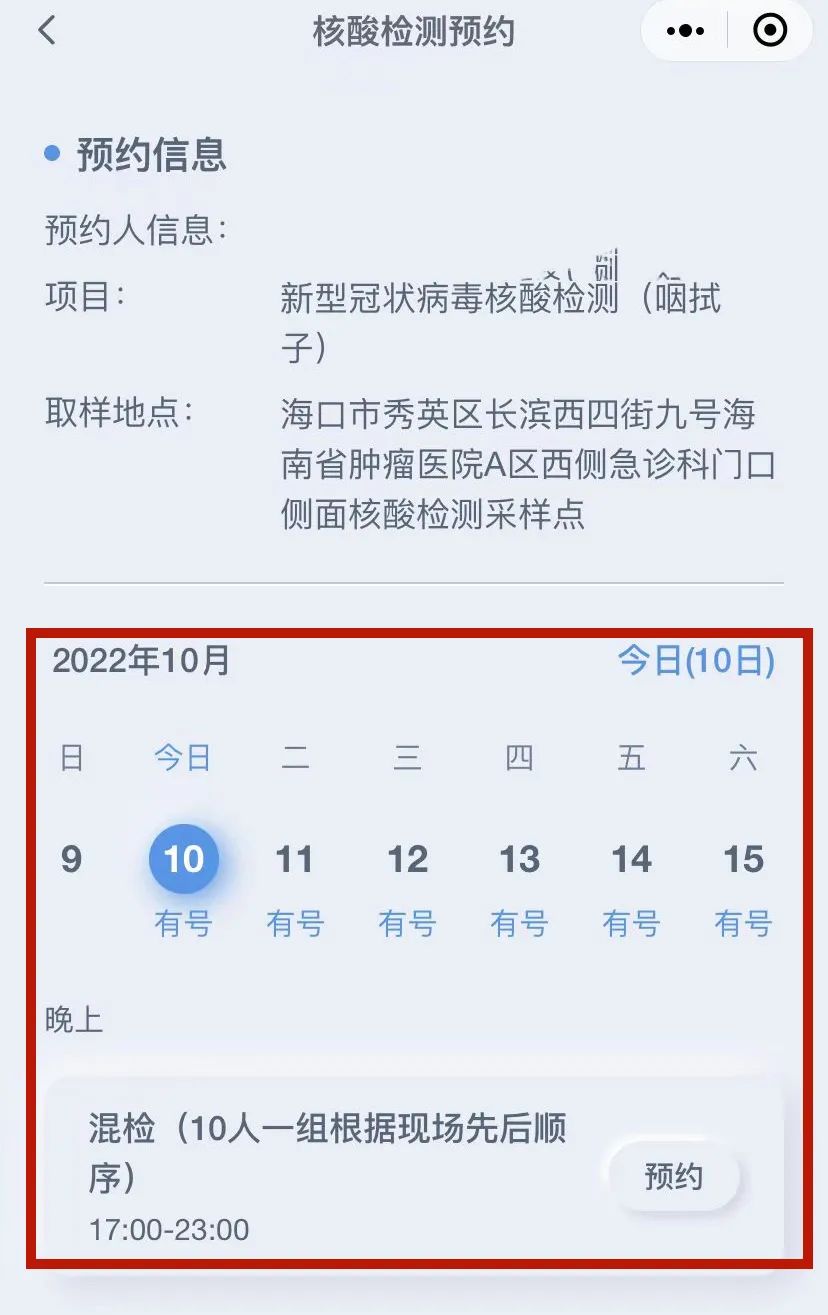
Task: Select the highlighted date 10
Action: (183, 860)
